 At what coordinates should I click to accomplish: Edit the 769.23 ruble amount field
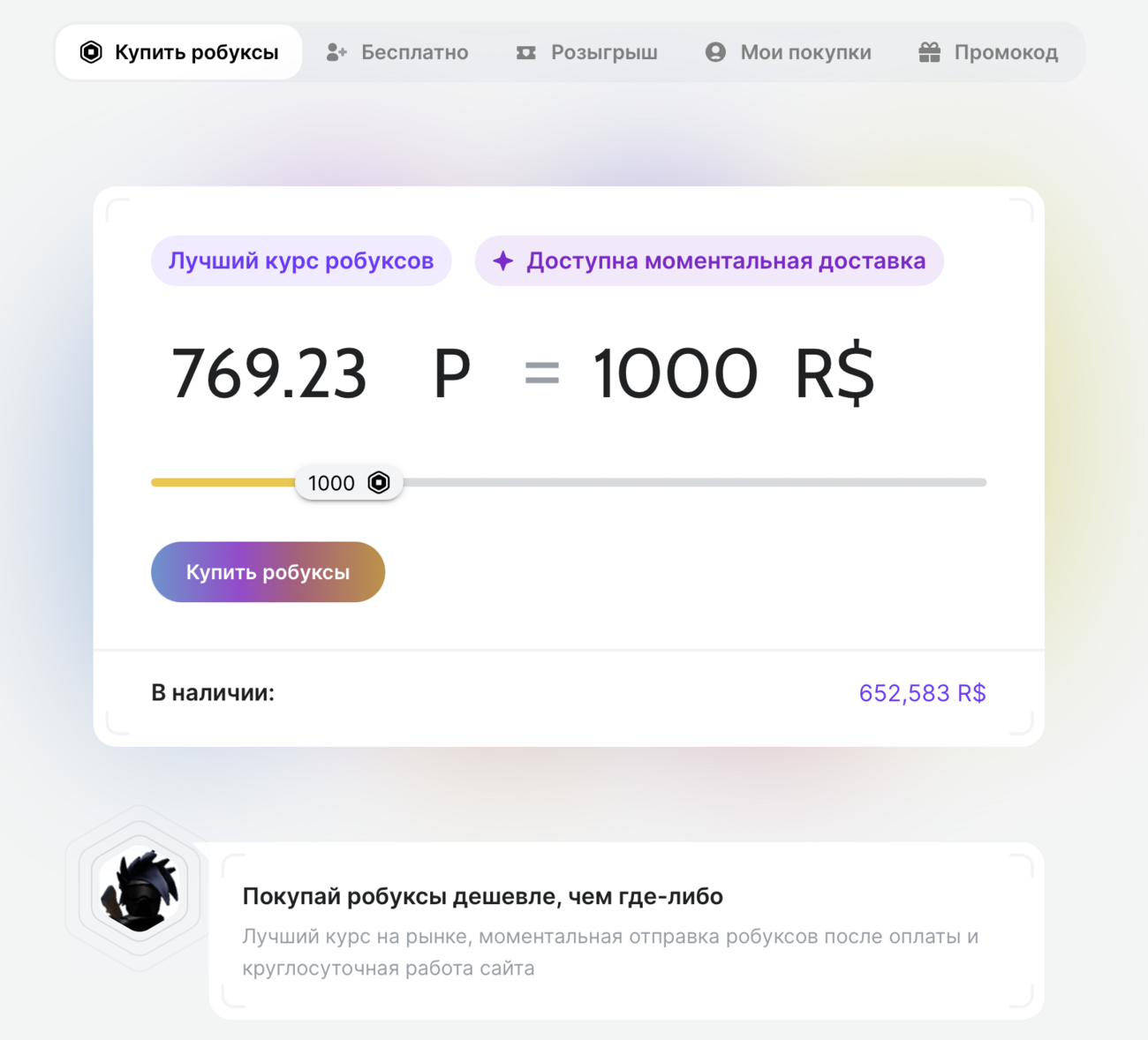click(269, 373)
